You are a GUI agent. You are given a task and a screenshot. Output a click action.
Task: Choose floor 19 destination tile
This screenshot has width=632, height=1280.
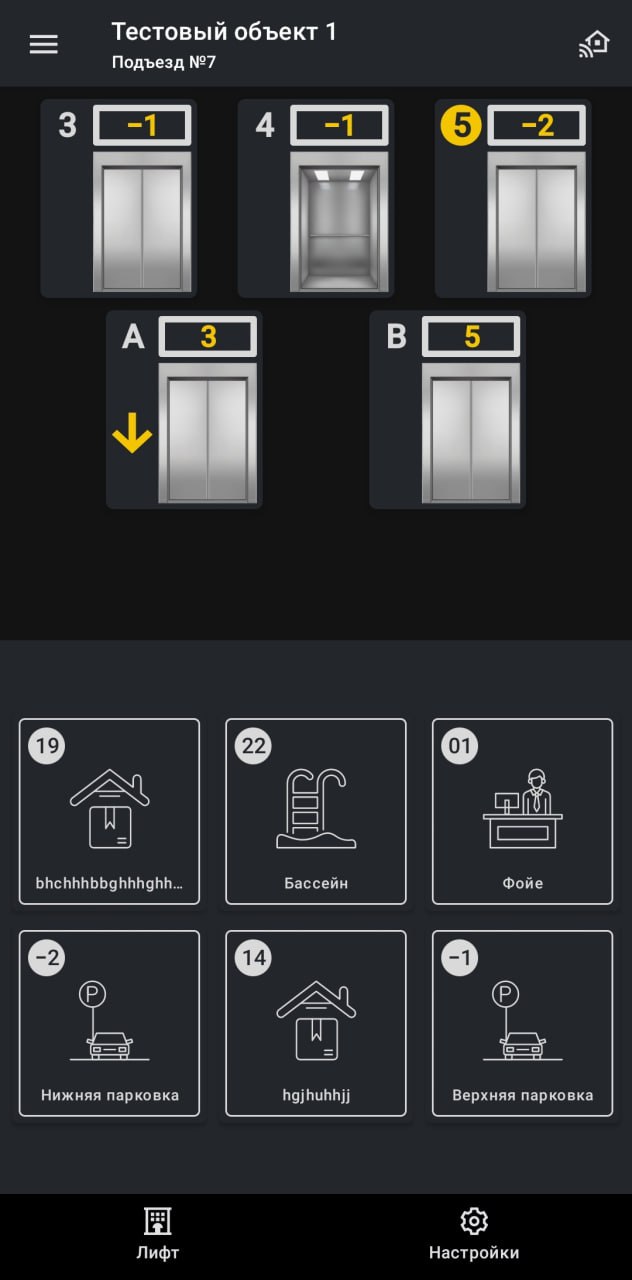(x=109, y=811)
